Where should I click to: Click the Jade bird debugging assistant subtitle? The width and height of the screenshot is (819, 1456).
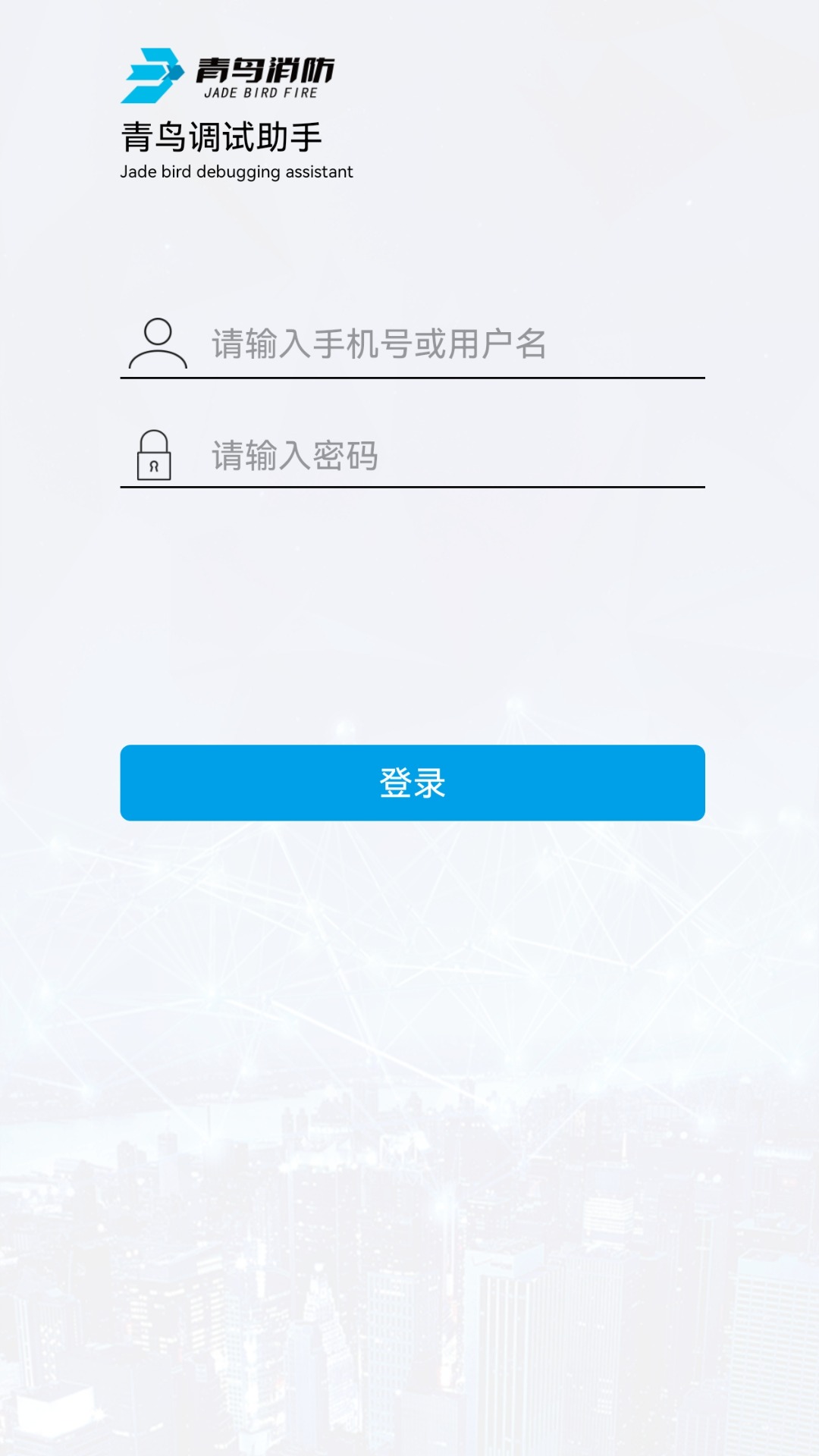coord(237,172)
